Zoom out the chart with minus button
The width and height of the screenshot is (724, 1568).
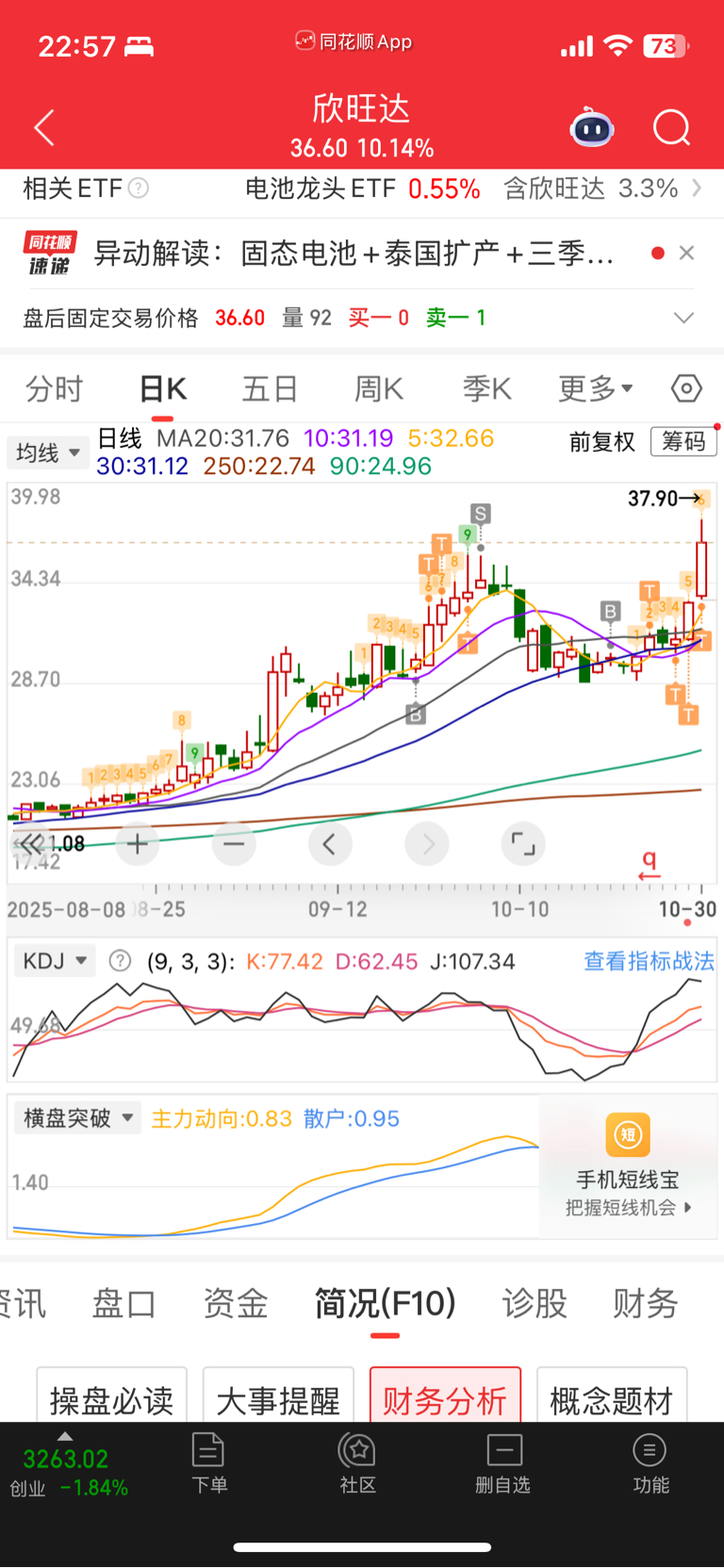tap(234, 844)
